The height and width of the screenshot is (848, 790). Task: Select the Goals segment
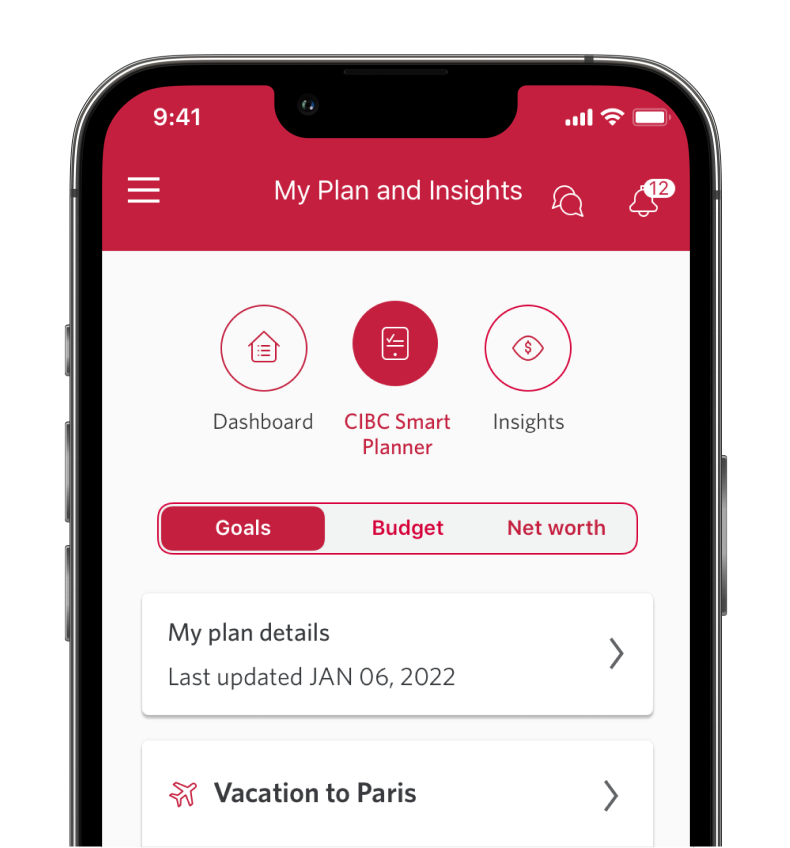(243, 528)
